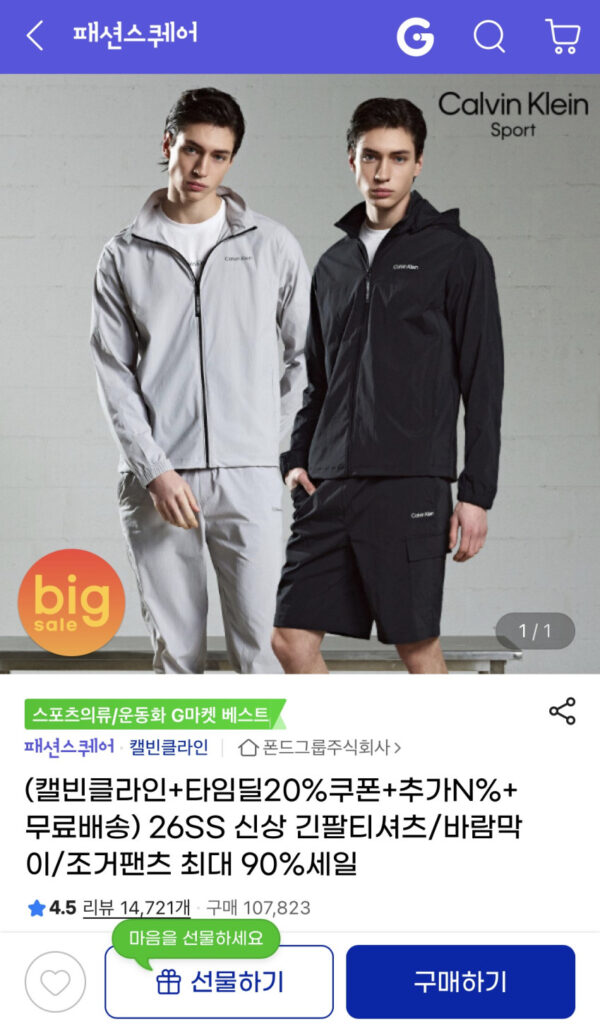
Task: Share this product
Action: coord(562,712)
